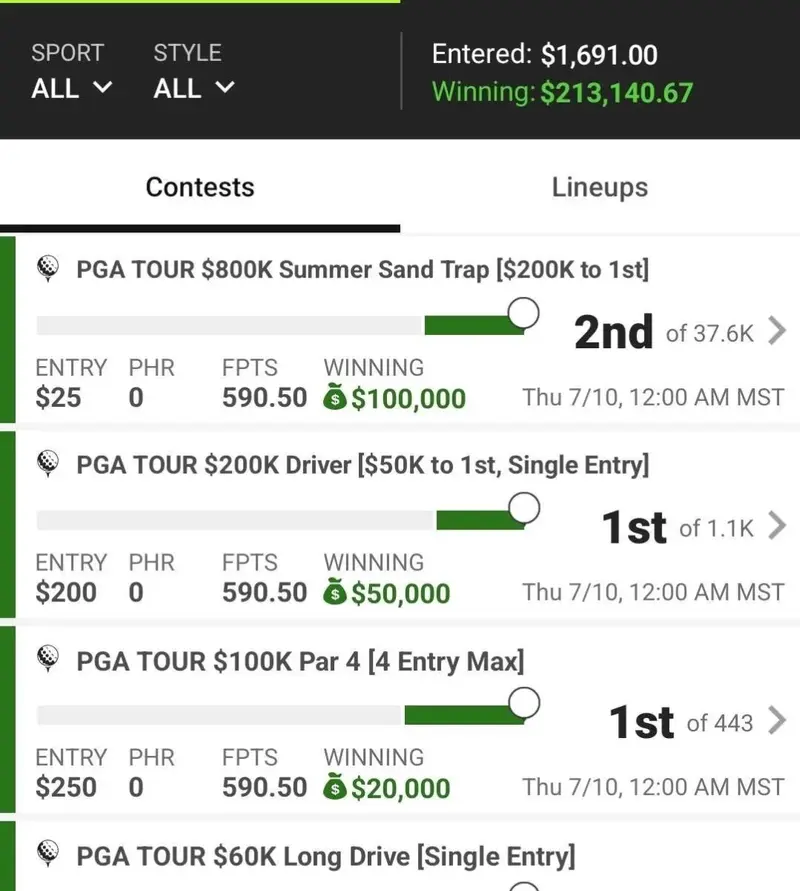Switch to the Lineups tab

pyautogui.click(x=599, y=187)
